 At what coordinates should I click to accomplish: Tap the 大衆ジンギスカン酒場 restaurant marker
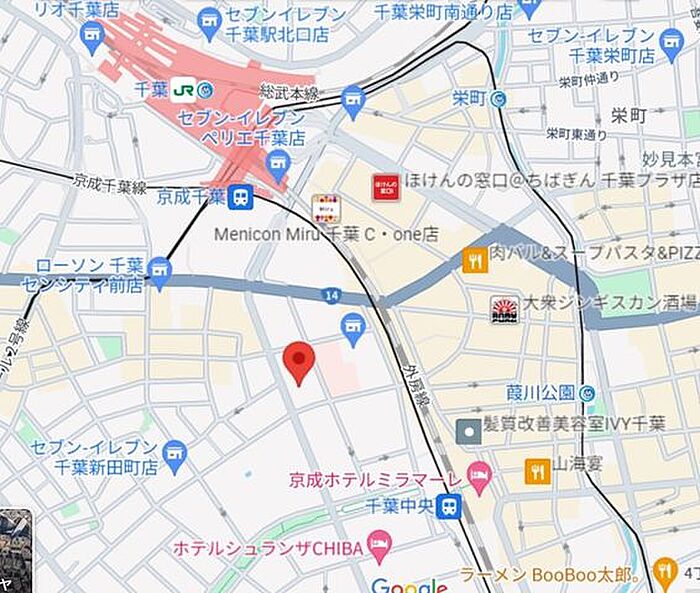[x=505, y=309]
